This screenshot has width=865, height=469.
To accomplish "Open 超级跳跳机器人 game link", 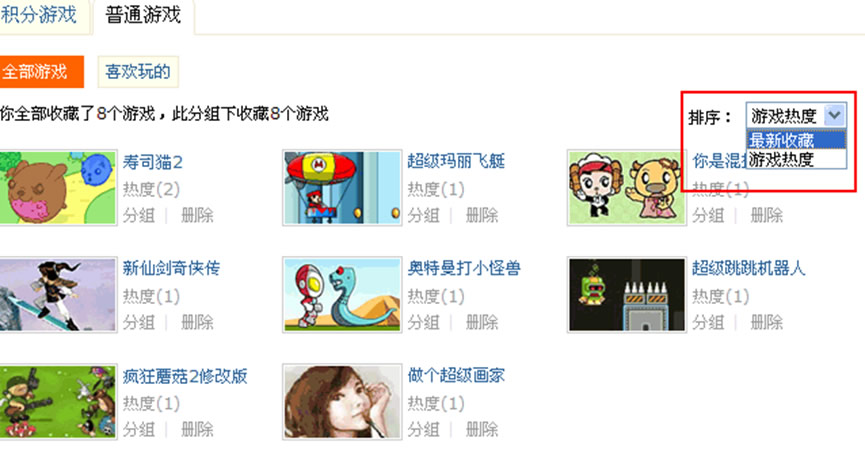I will [x=748, y=268].
